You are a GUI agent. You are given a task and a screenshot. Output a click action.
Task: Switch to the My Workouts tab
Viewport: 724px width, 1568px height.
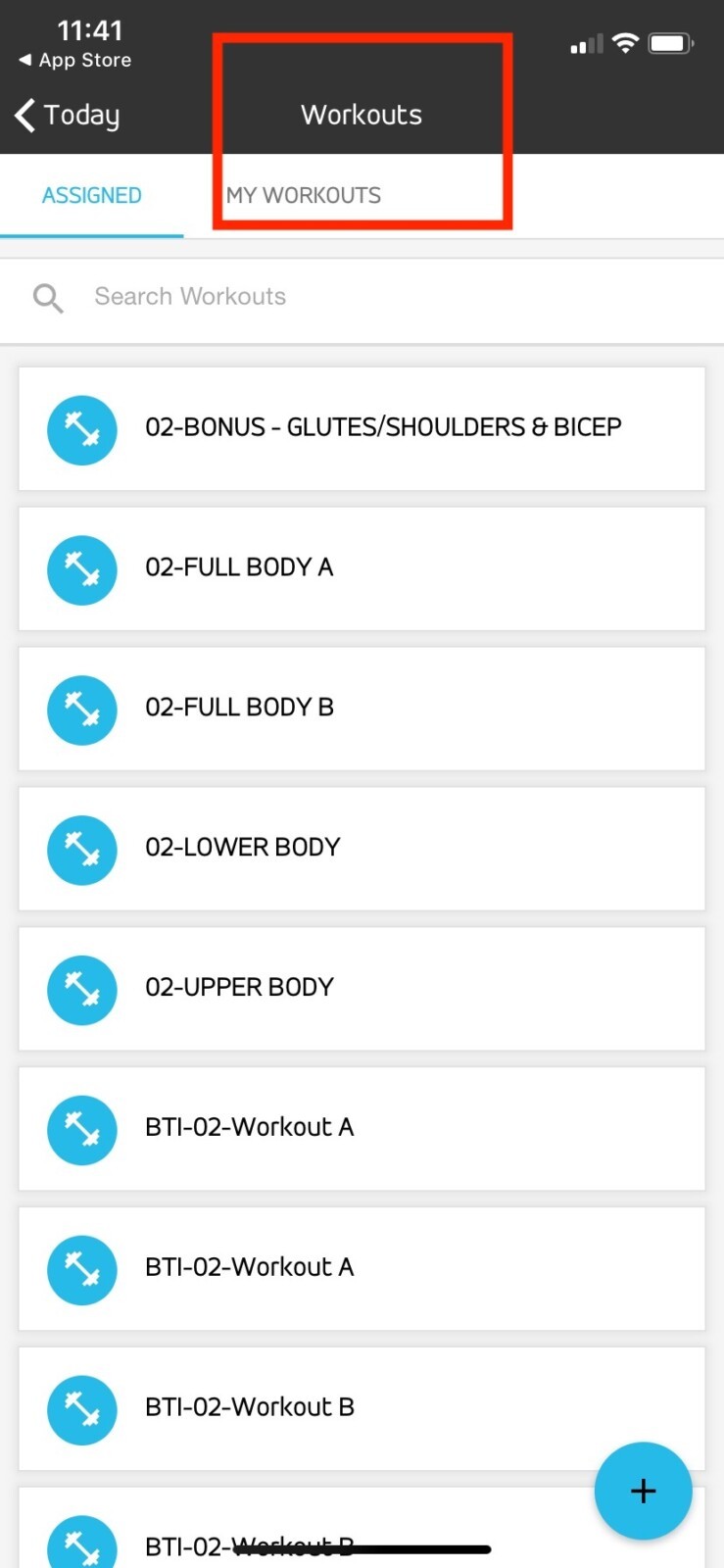(x=304, y=195)
